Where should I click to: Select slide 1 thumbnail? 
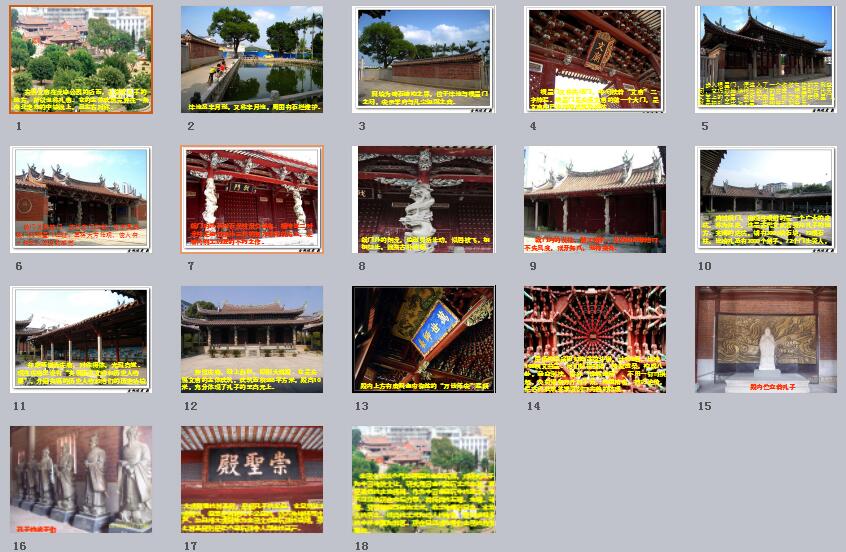tap(81, 59)
